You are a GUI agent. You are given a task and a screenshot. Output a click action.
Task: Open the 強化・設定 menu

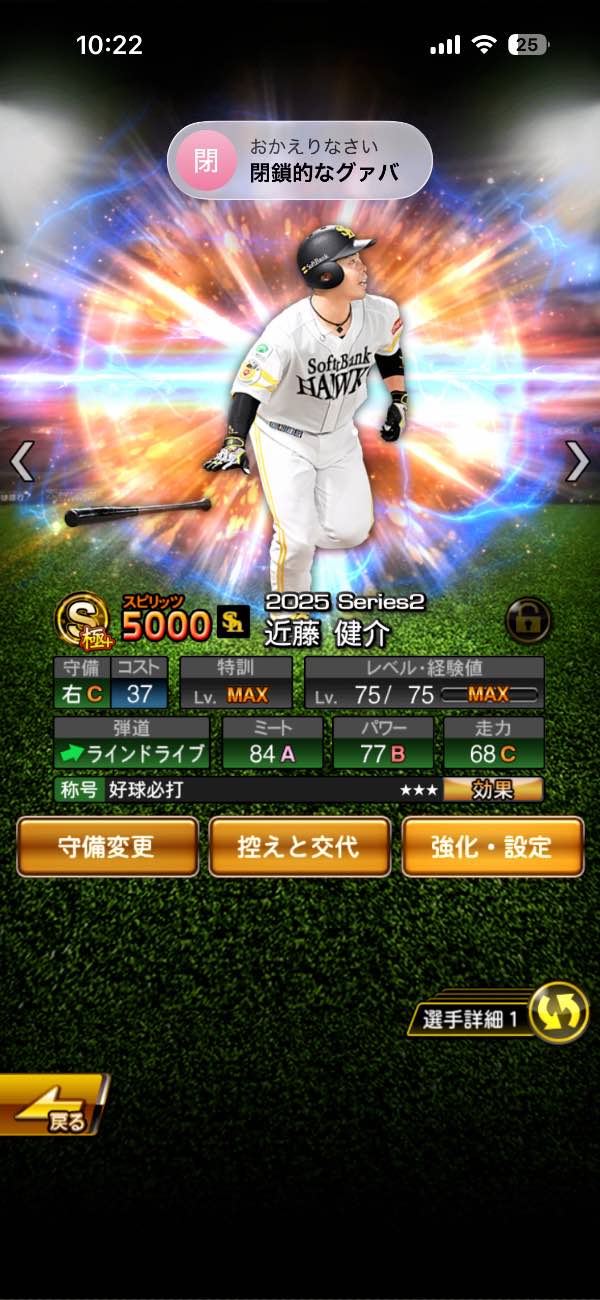tap(492, 846)
